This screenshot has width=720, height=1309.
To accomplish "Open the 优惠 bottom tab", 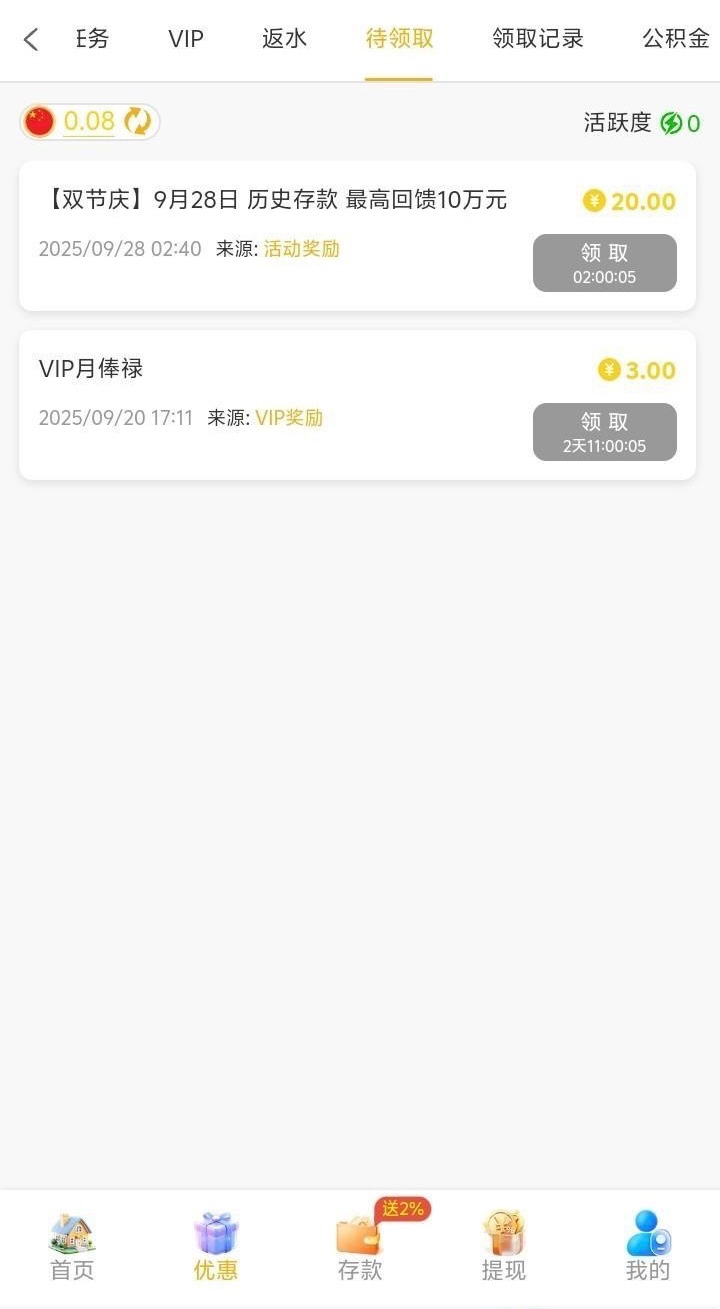I will [216, 1246].
